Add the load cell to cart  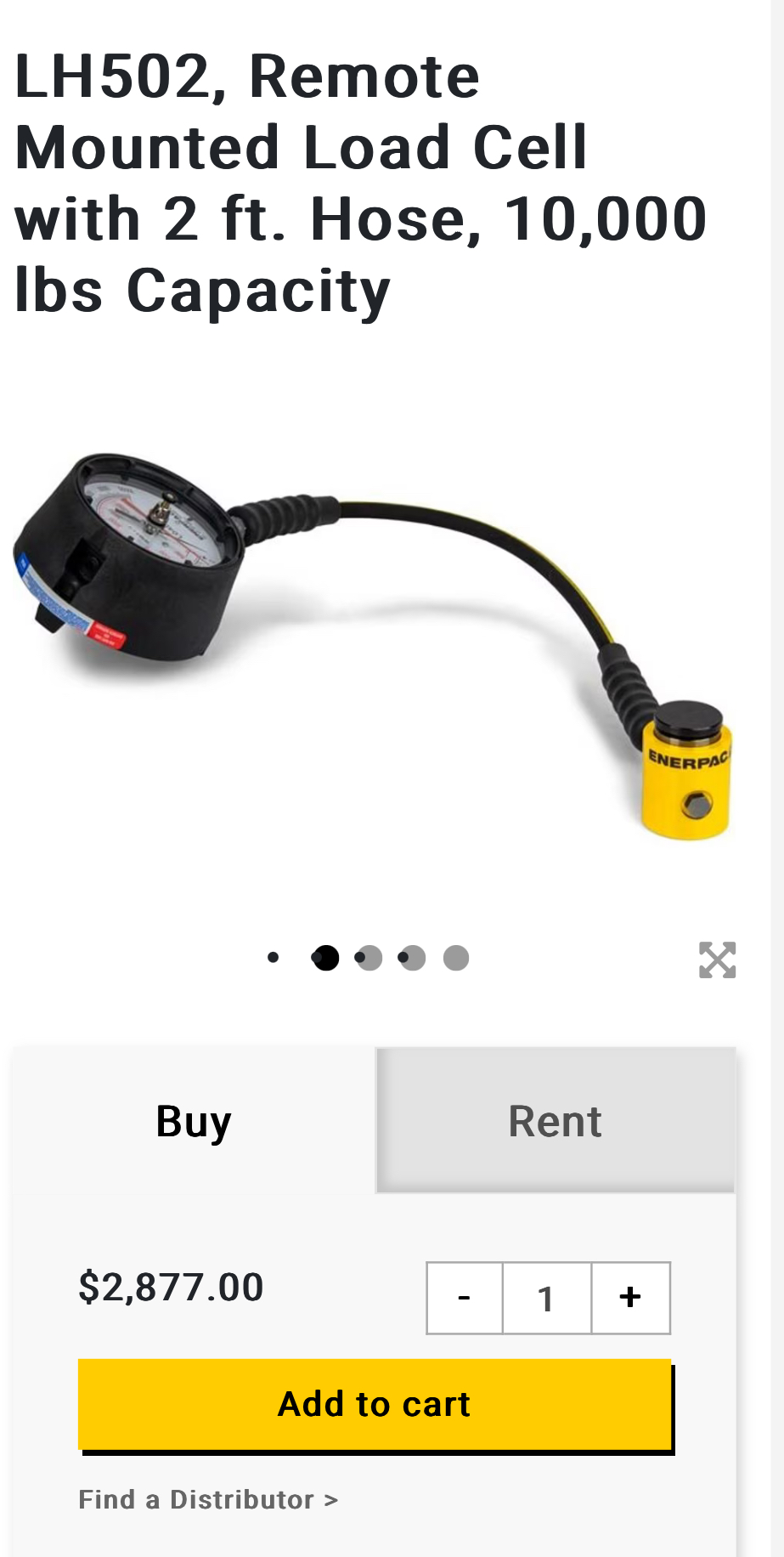(x=375, y=1404)
